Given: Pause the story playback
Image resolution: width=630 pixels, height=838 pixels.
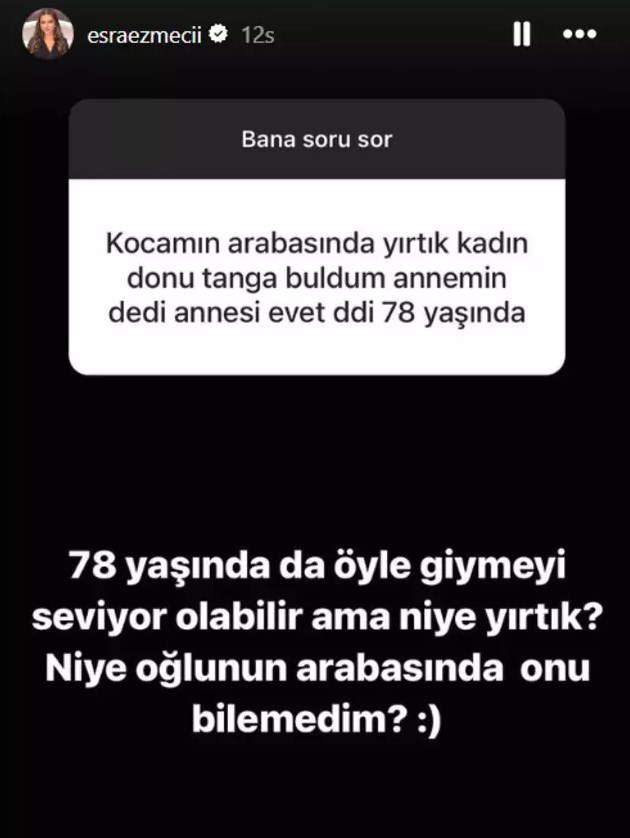Looking at the screenshot, I should tap(521, 35).
